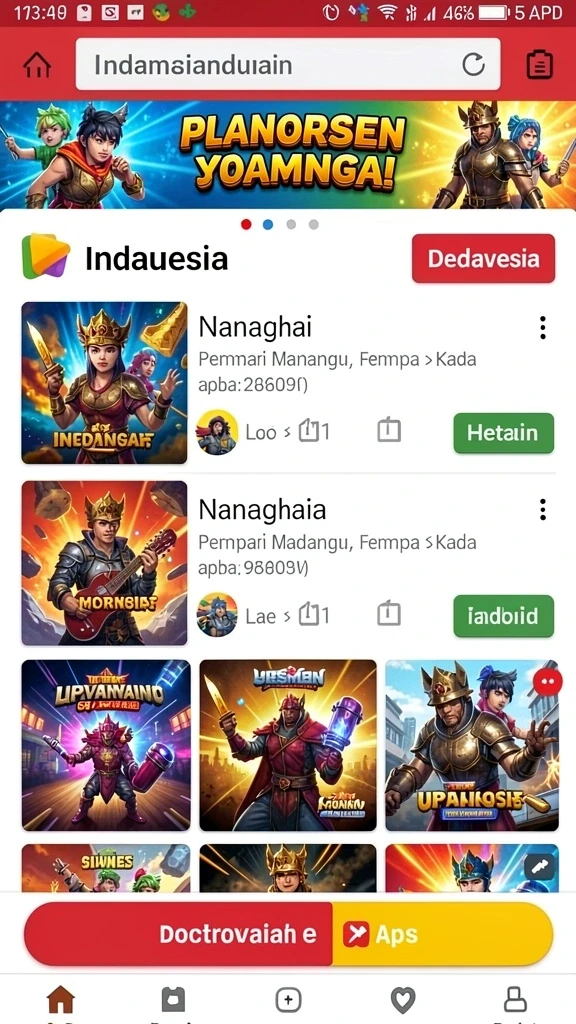Open the plus tab in bottom navigation
This screenshot has height=1024, width=576.
pyautogui.click(x=288, y=1000)
